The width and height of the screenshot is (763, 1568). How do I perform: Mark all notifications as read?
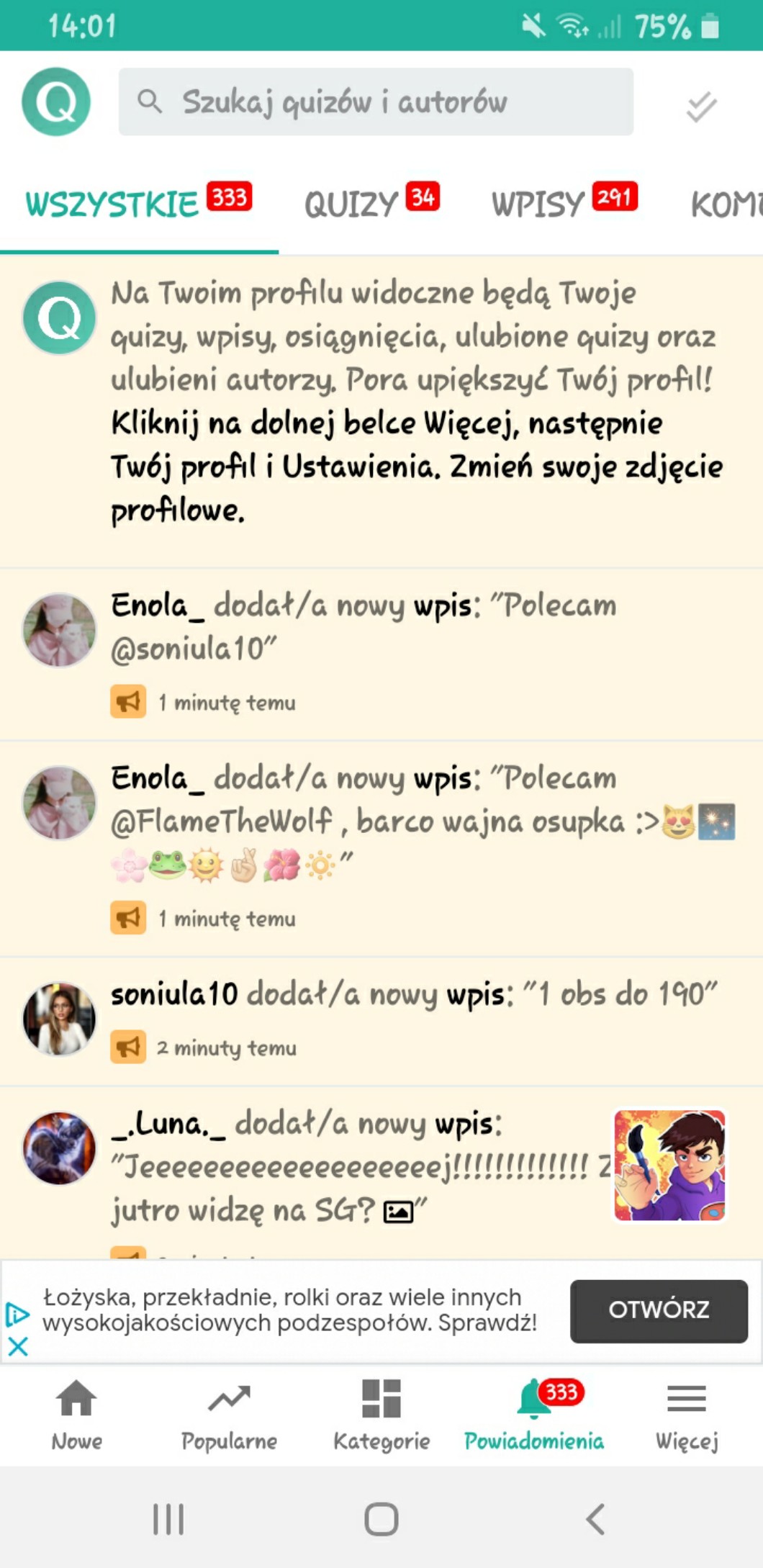pos(701,107)
